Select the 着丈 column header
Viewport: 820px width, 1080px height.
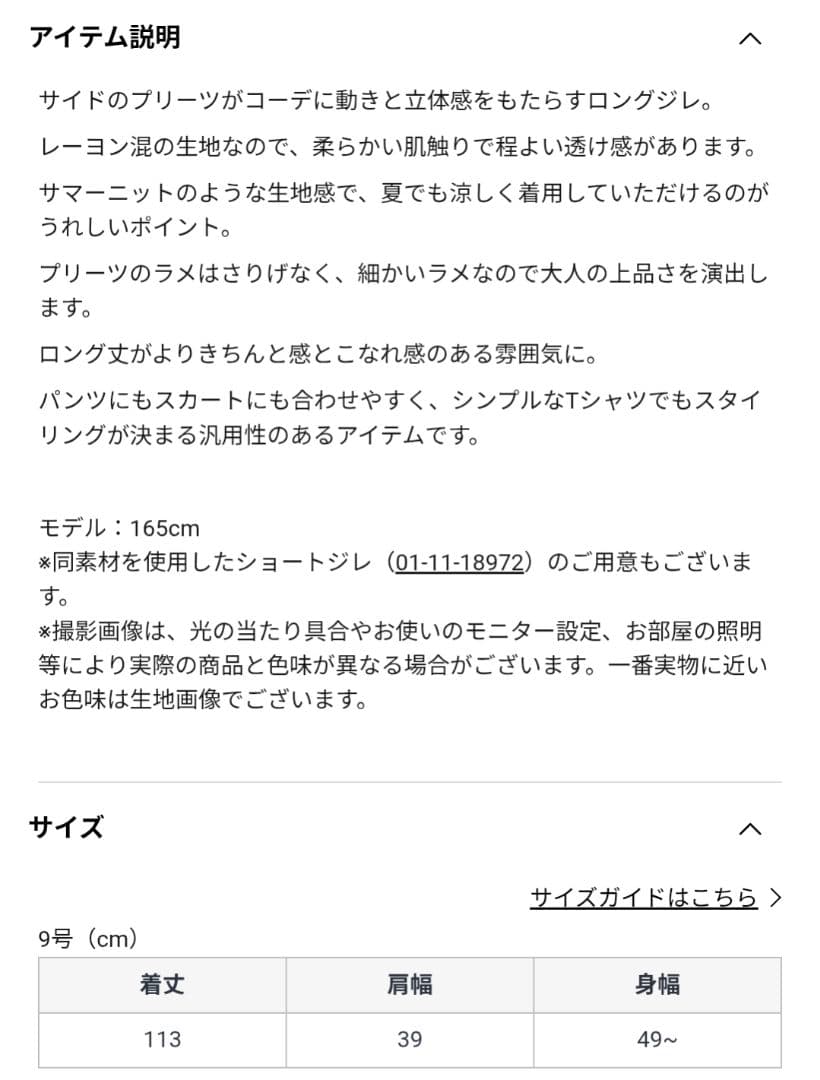point(161,986)
